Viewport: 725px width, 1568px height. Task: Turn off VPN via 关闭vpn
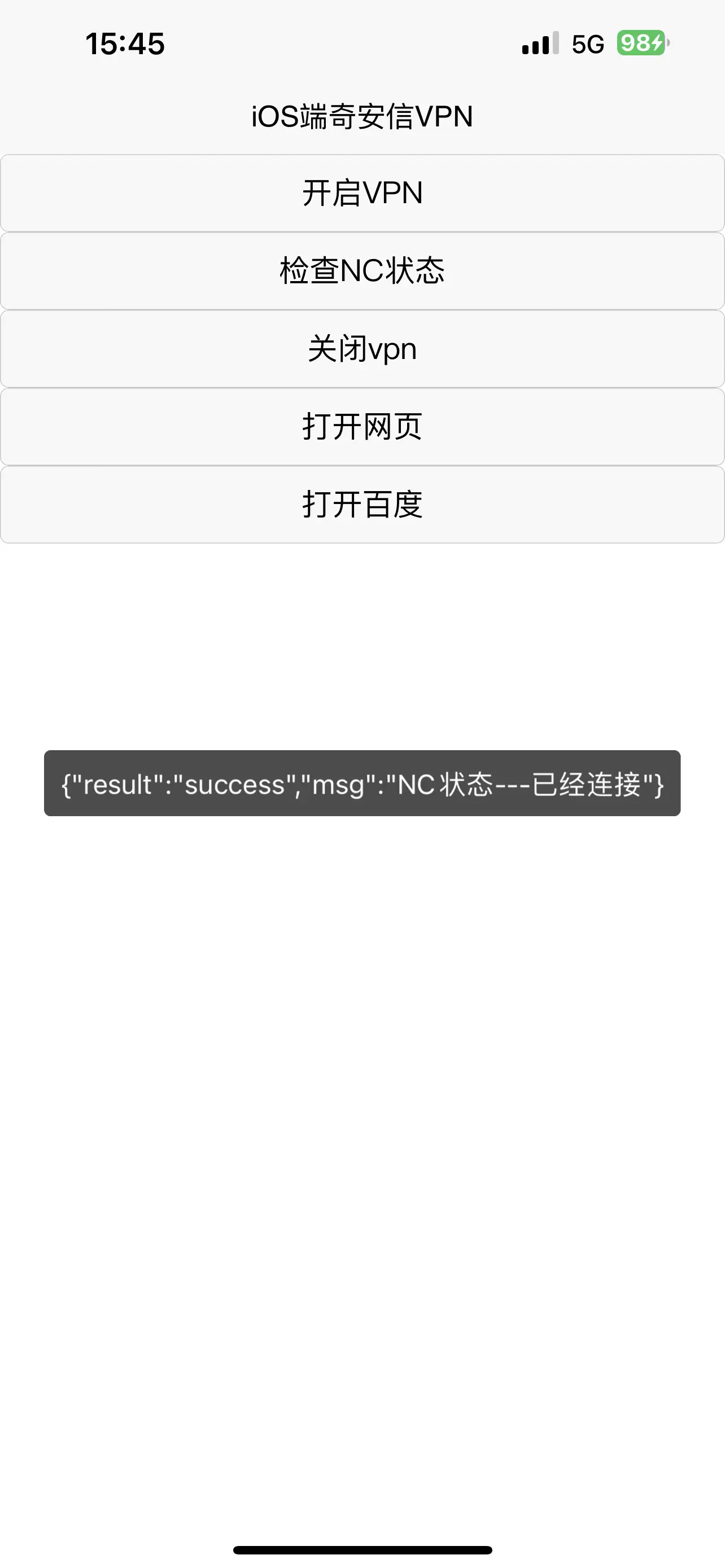[x=362, y=349]
